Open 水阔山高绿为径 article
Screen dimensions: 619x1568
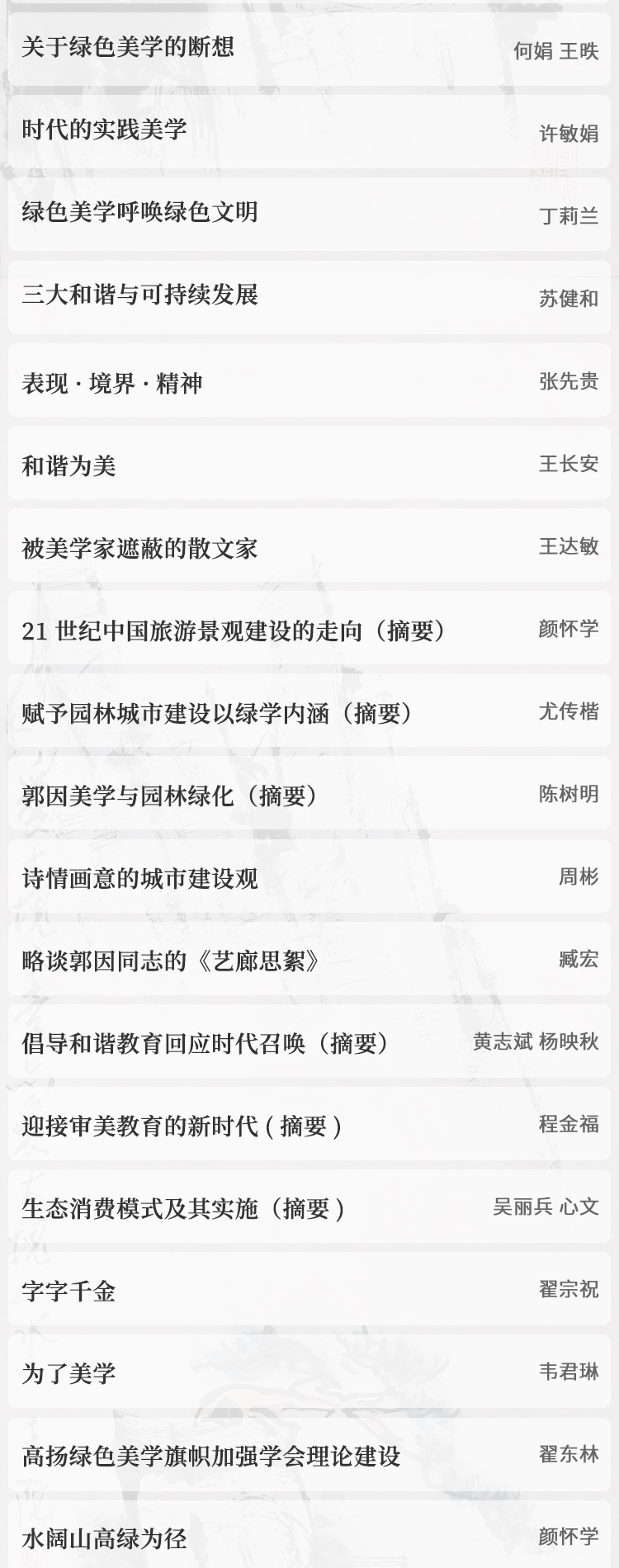[105, 1538]
